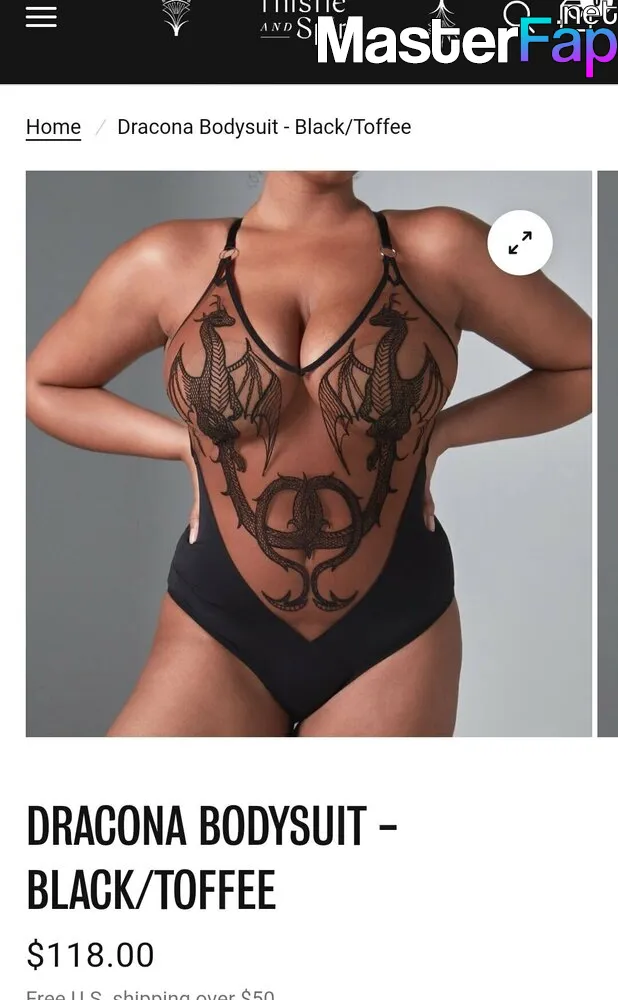Expand the product image to fullscreen
This screenshot has width=618, height=1000.
[x=520, y=242]
